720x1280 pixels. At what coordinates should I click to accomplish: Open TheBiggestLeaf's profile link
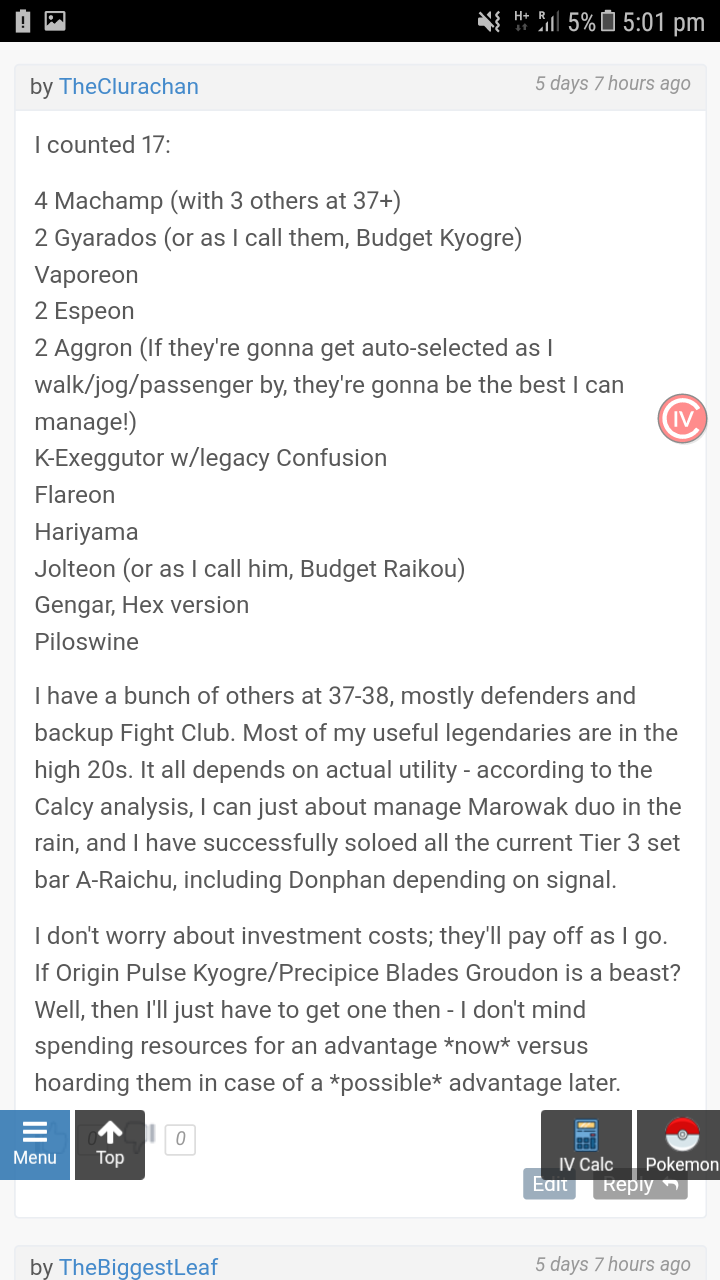point(138,1267)
